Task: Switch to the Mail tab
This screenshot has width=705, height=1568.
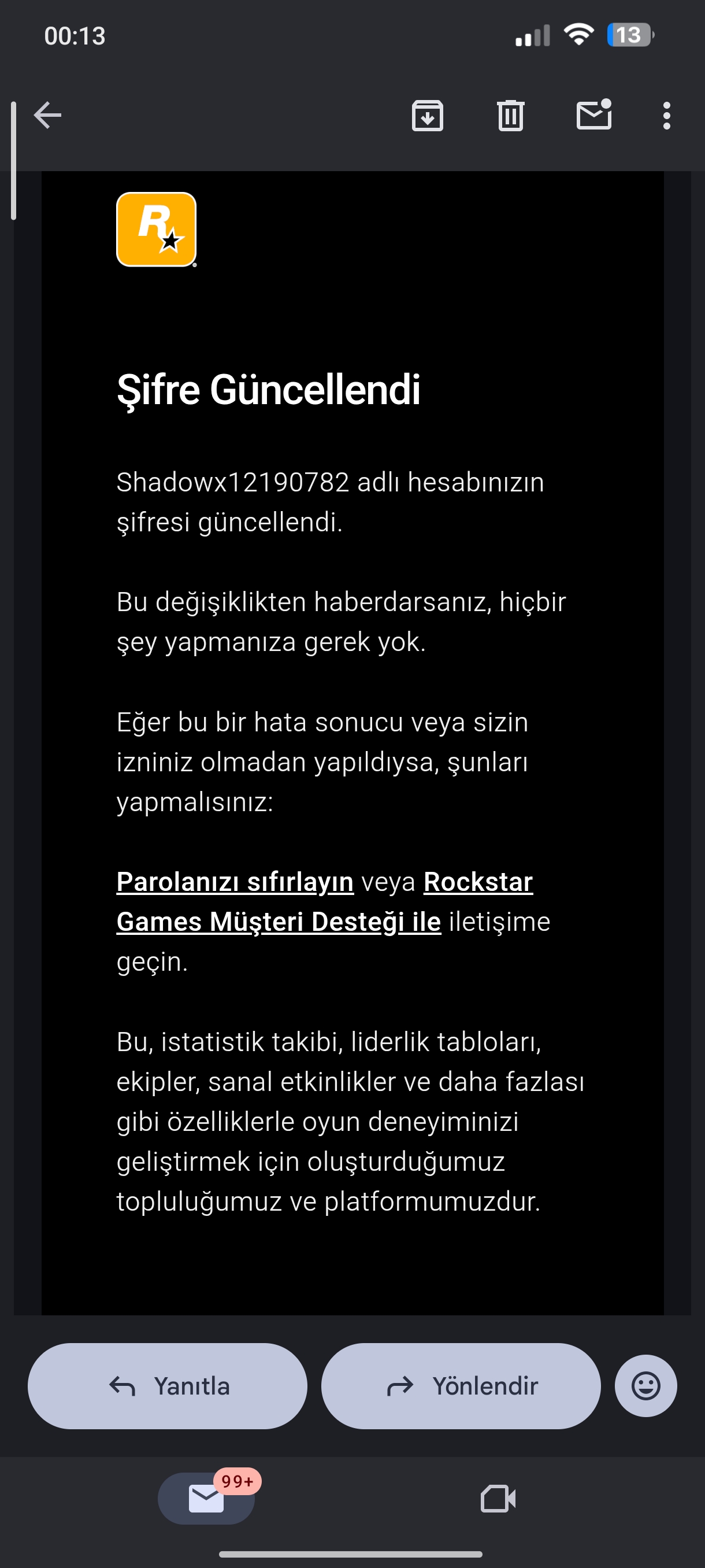Action: [x=206, y=1498]
